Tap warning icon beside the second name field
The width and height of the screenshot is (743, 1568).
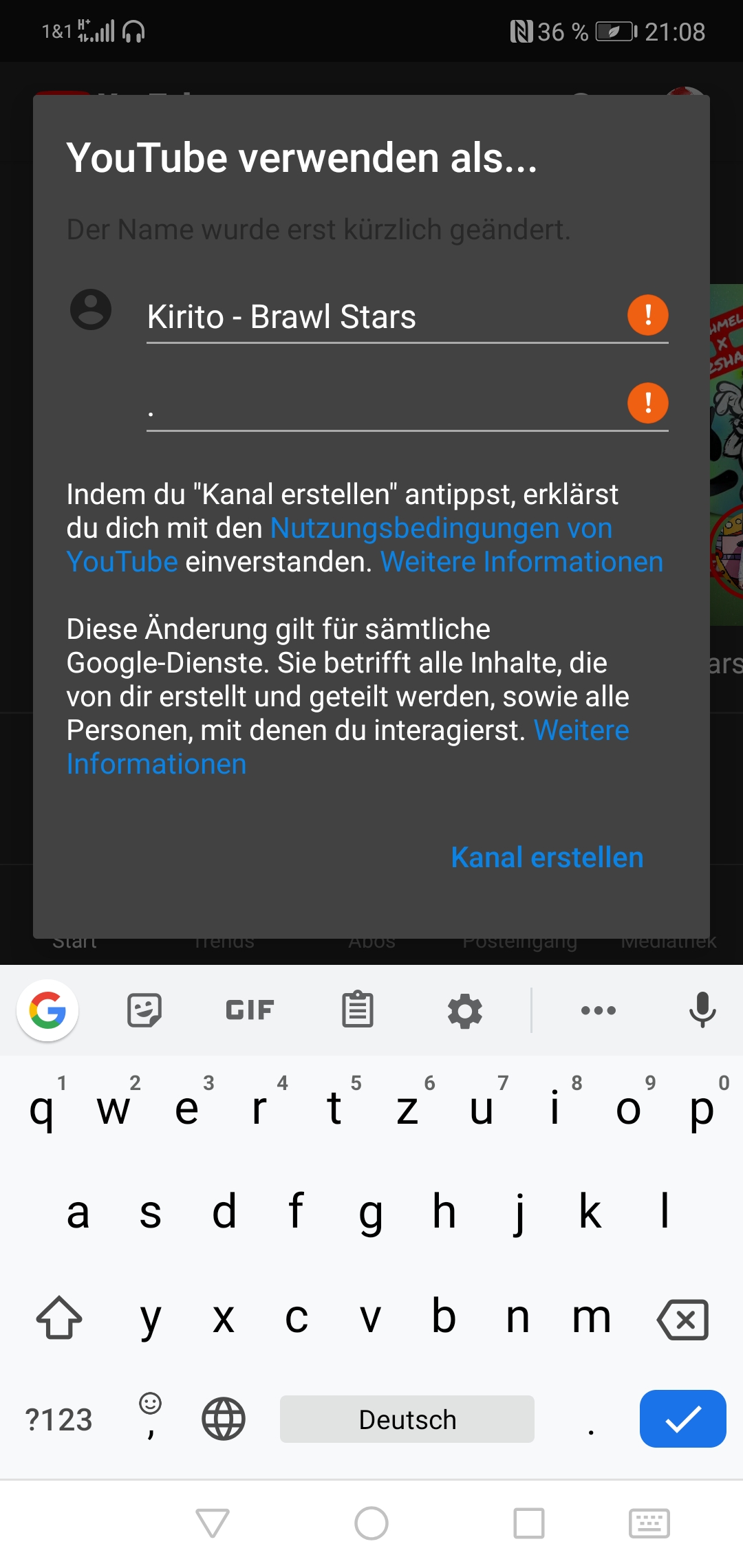647,403
